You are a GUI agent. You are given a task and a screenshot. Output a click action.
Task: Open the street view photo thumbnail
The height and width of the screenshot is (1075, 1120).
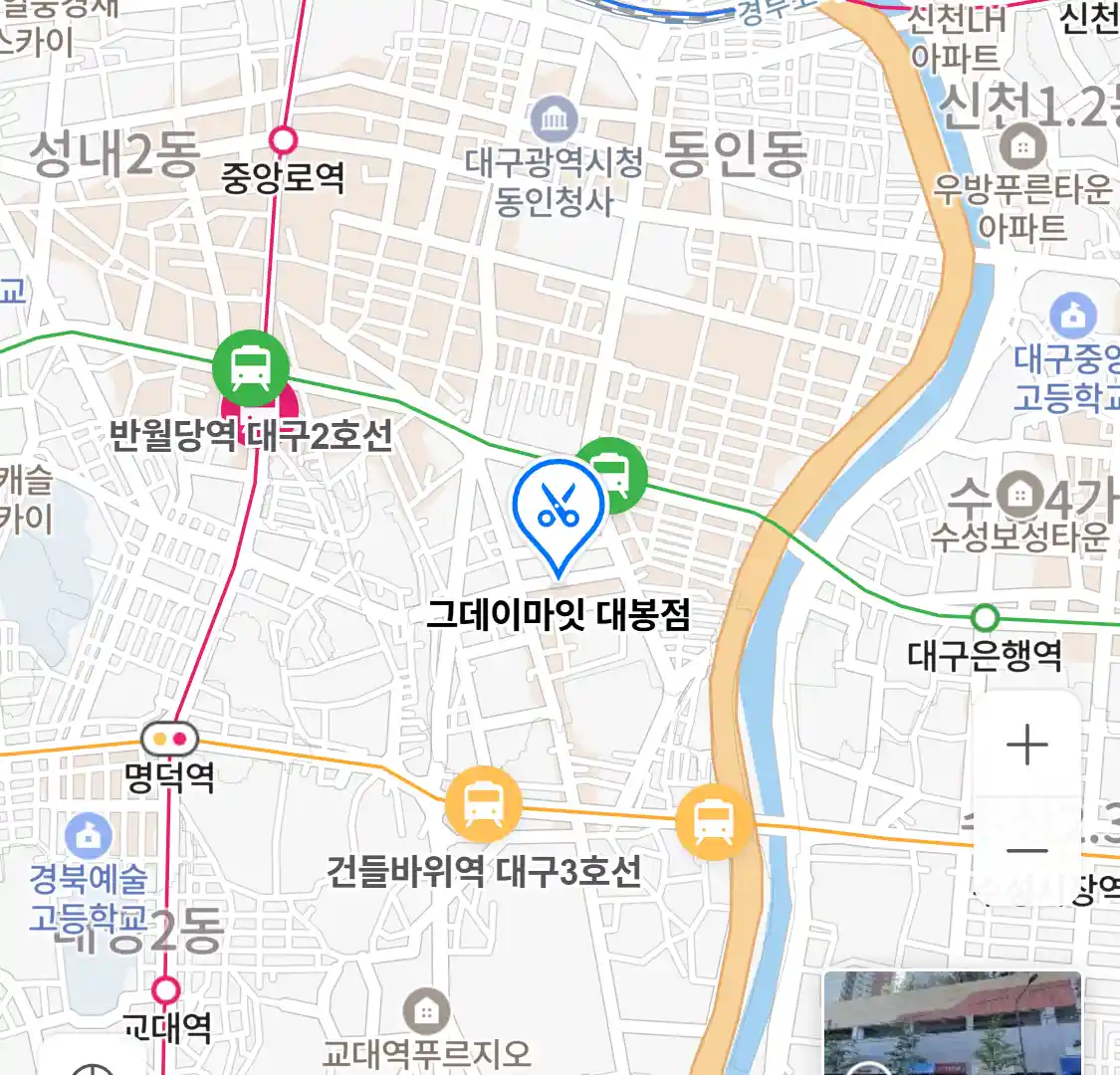tap(952, 1023)
